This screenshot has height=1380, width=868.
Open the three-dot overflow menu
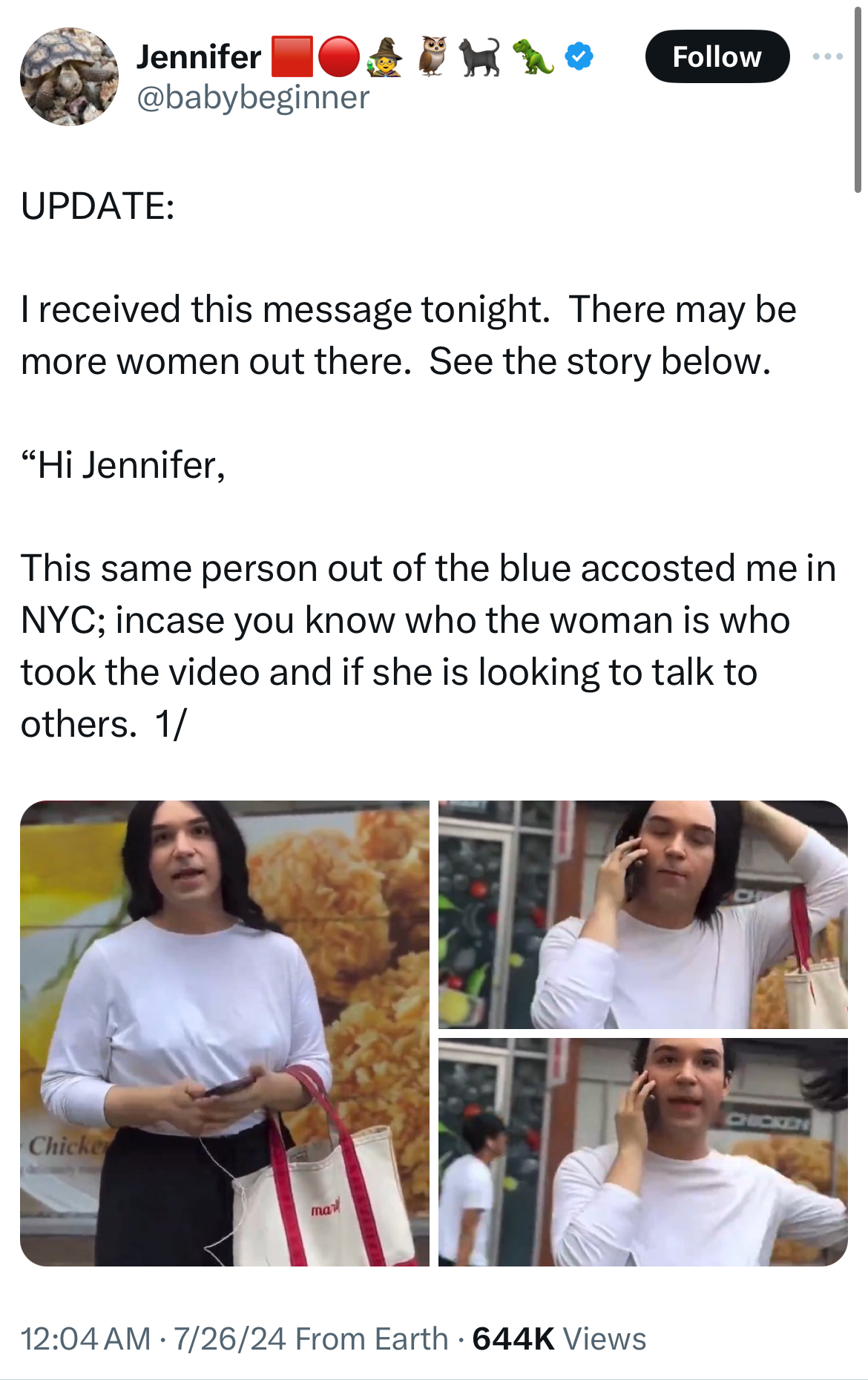828,56
